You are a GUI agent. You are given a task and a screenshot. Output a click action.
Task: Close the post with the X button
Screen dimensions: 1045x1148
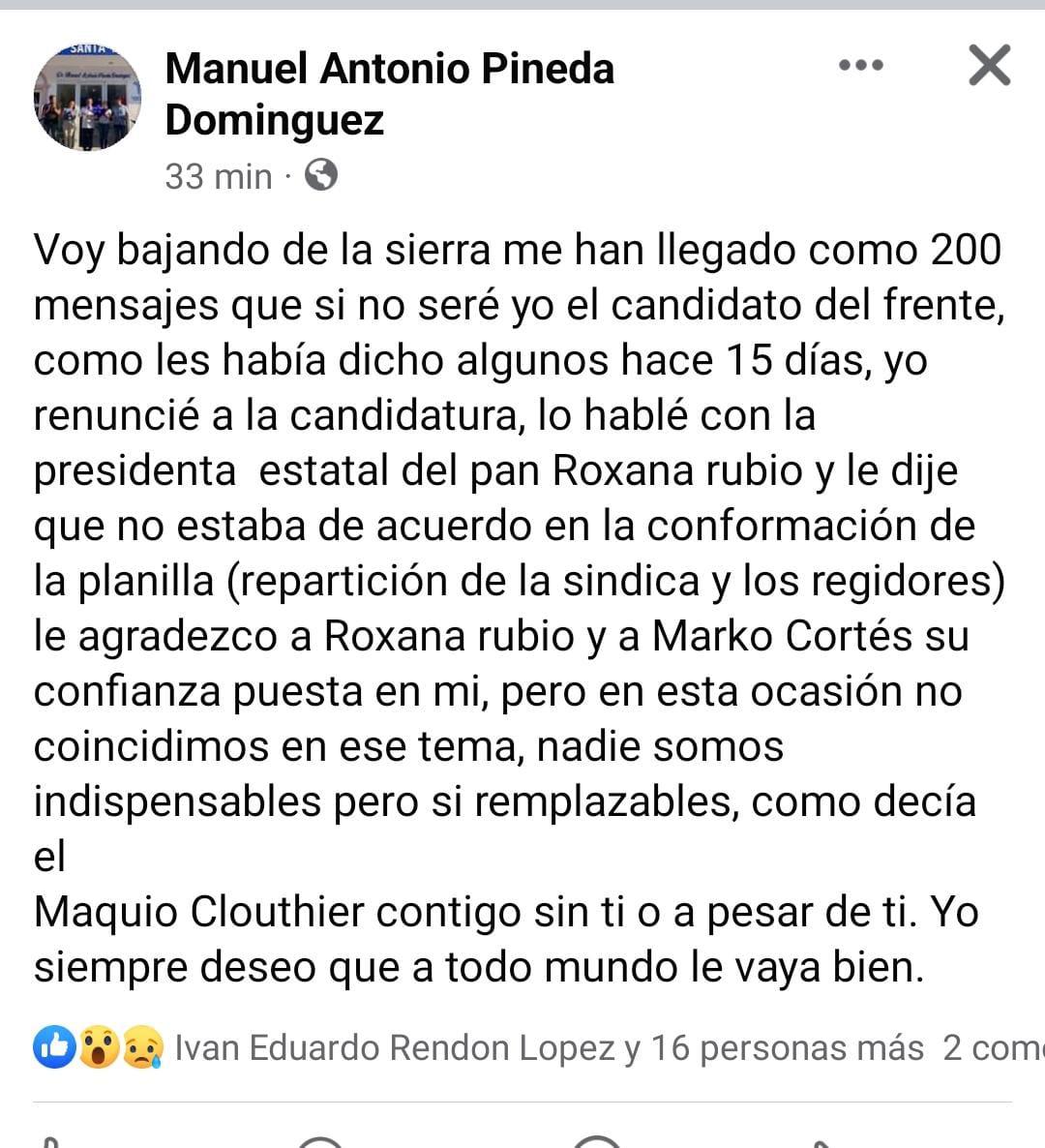pyautogui.click(x=989, y=66)
